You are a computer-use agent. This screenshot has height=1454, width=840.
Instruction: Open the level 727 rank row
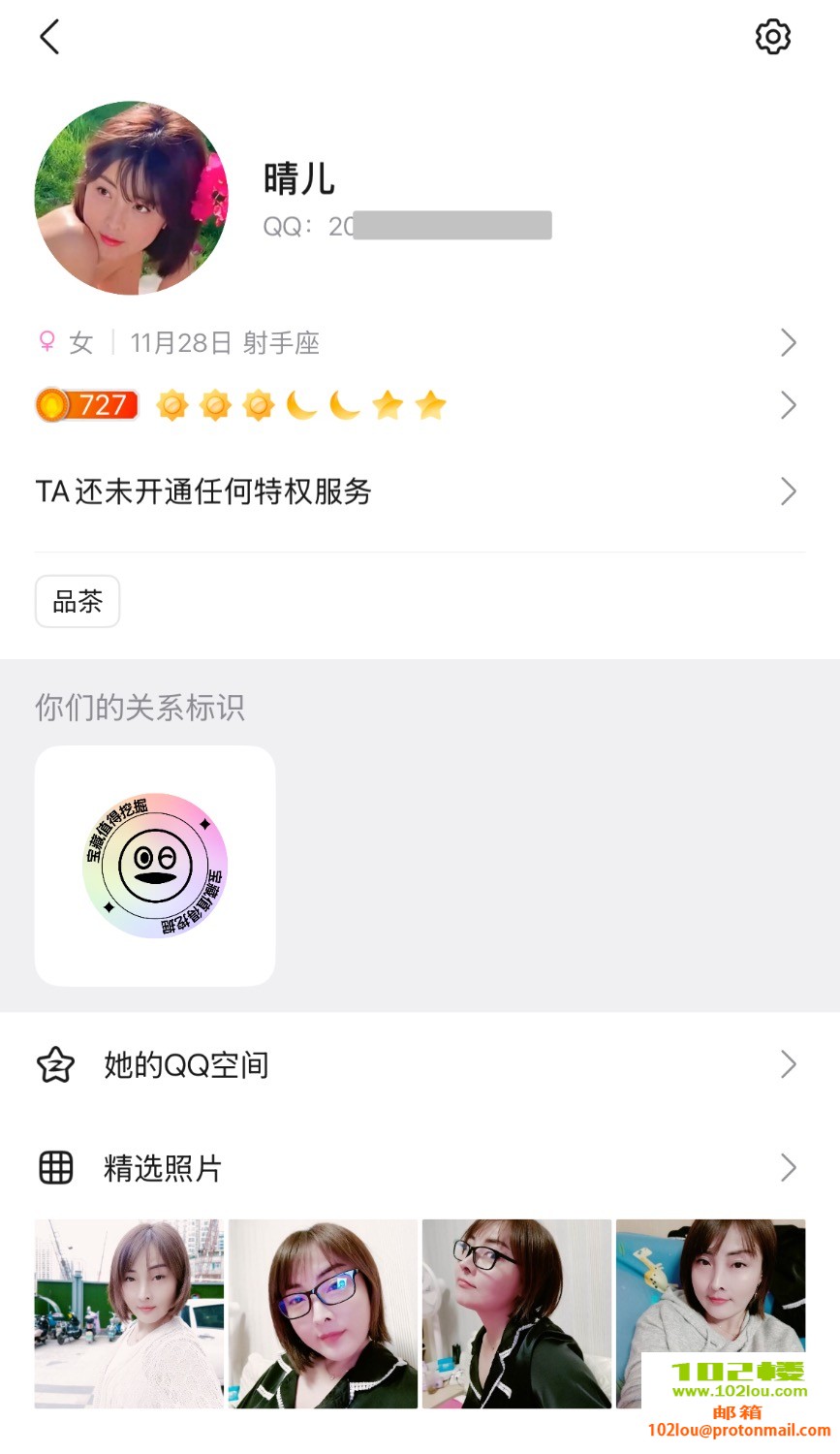coord(417,405)
